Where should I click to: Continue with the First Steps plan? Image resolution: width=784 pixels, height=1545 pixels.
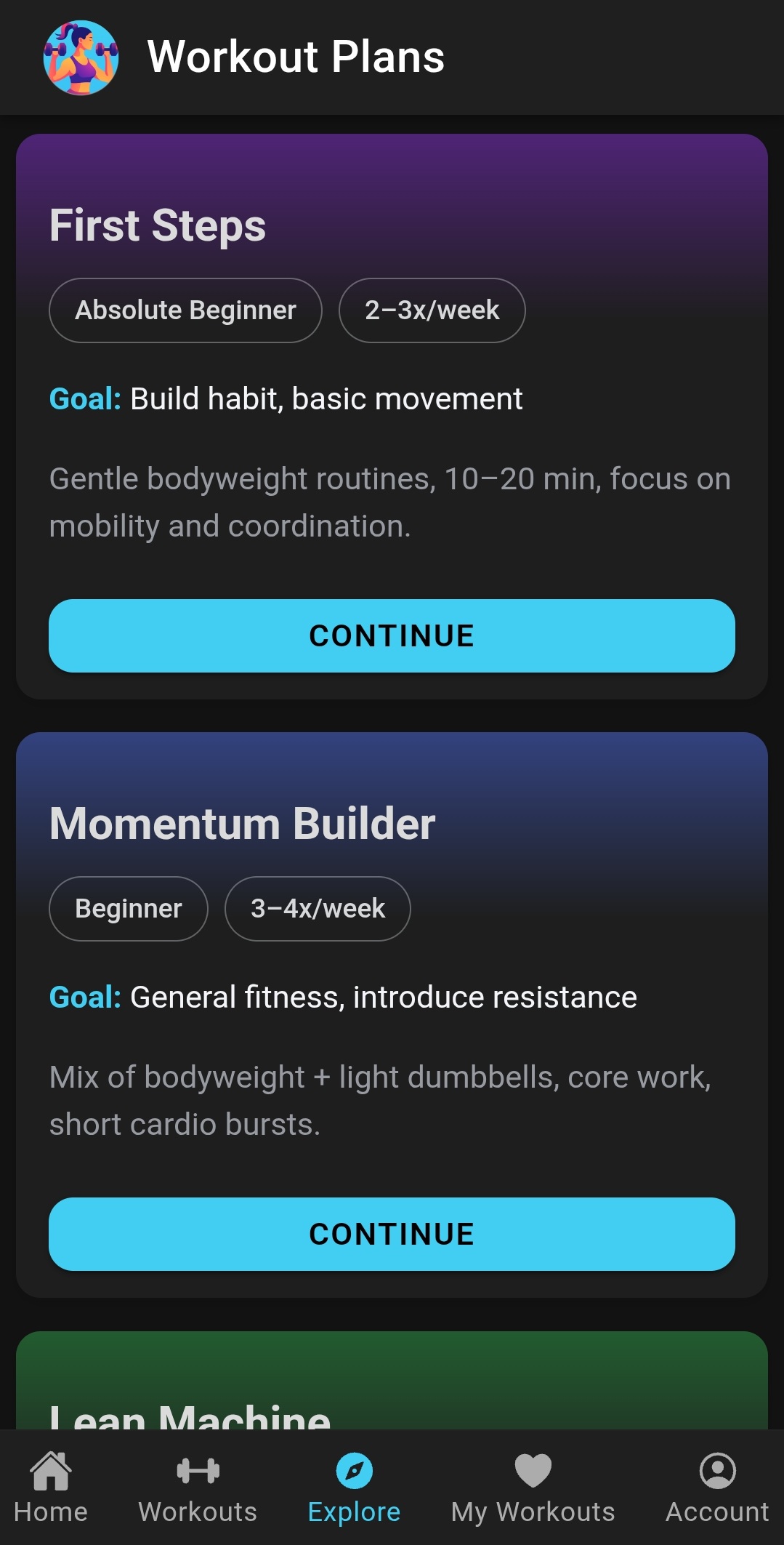click(392, 635)
